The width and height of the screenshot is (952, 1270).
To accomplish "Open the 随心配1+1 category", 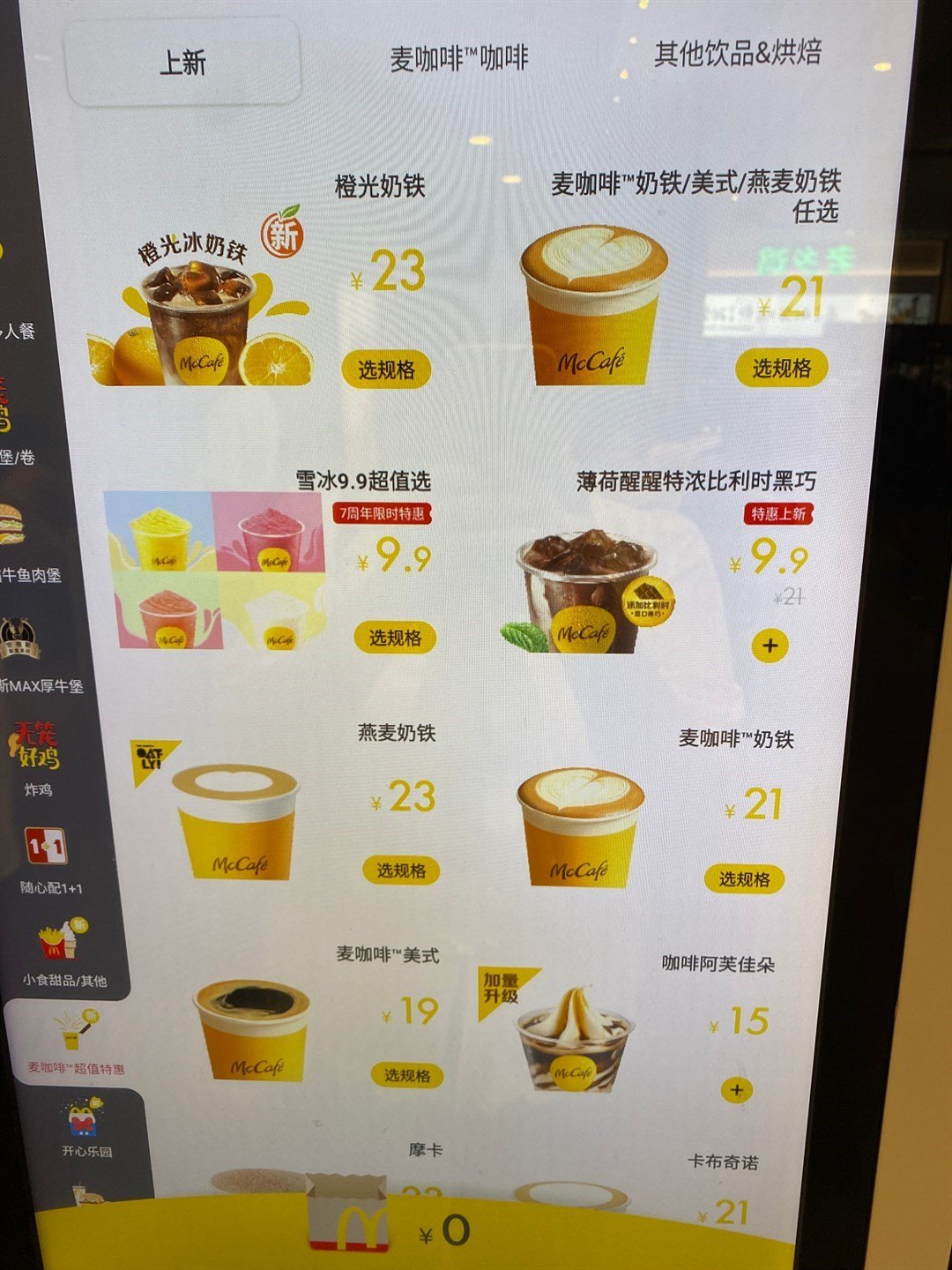I will tap(48, 860).
